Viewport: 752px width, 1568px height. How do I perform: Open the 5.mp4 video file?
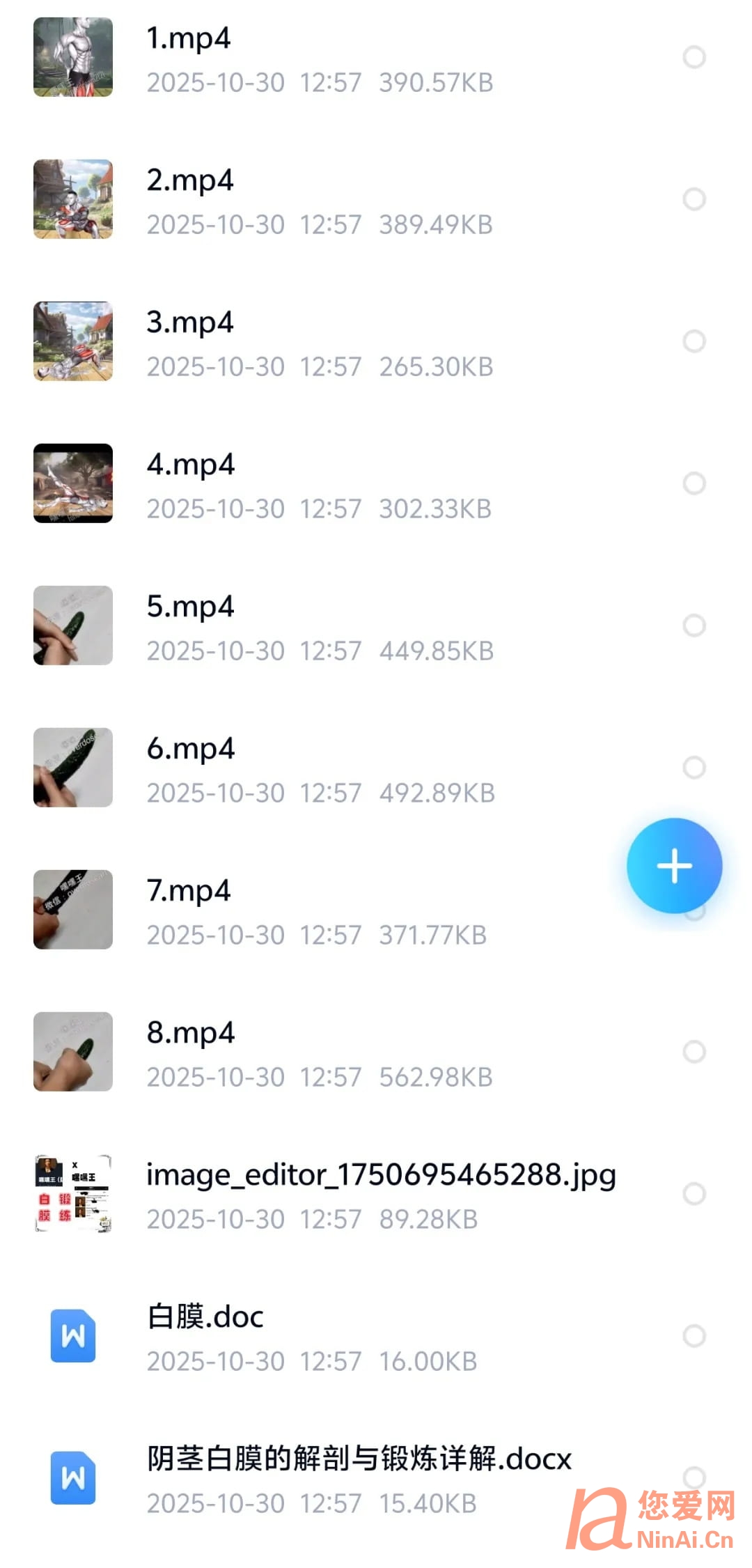(189, 607)
